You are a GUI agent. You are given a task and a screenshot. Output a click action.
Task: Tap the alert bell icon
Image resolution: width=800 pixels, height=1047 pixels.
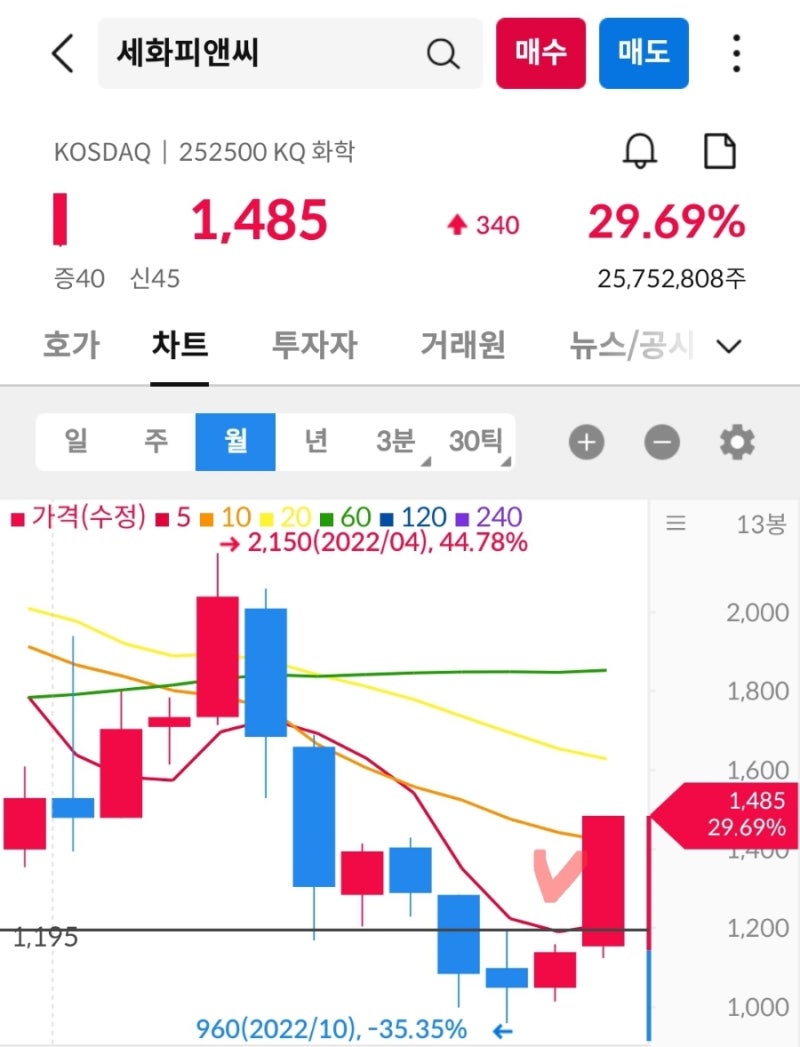point(641,152)
